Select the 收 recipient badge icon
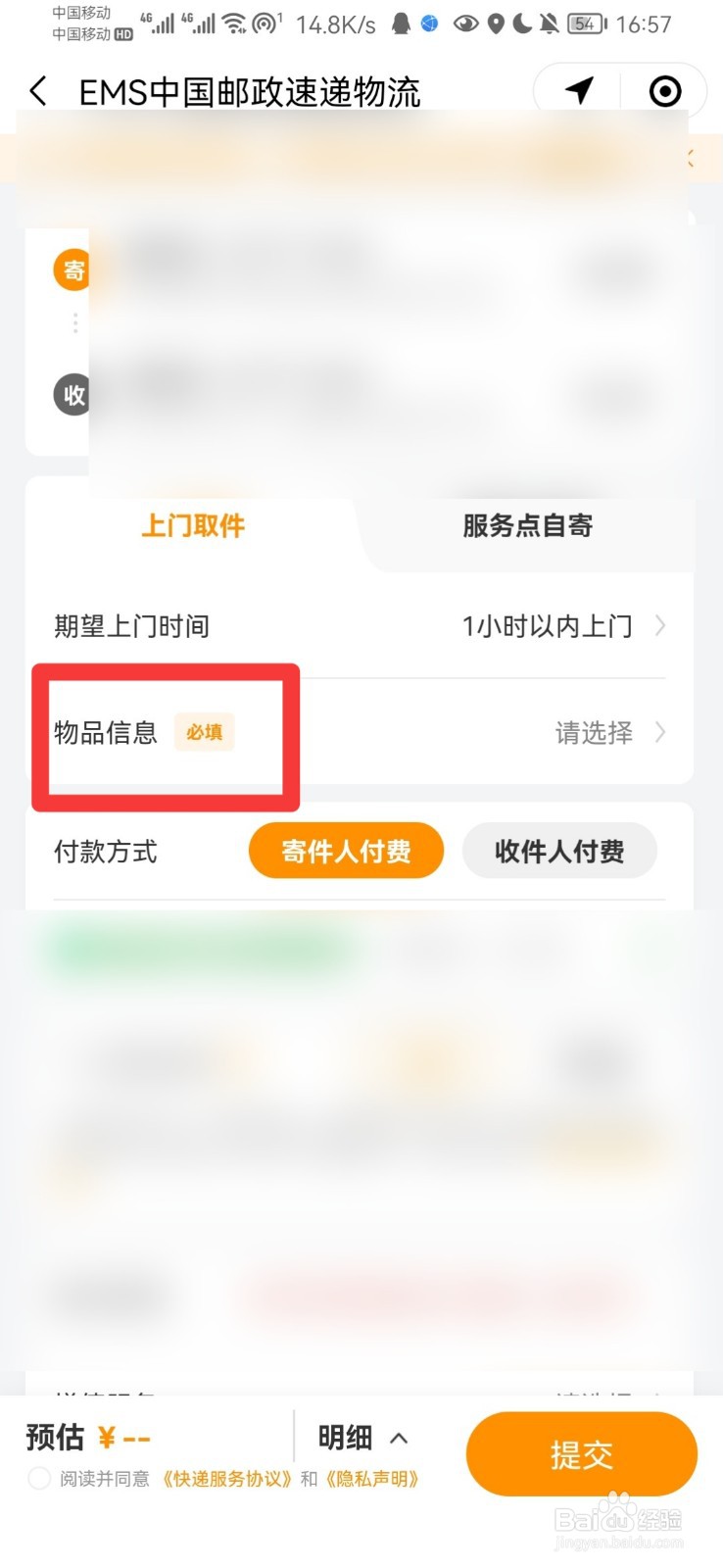The image size is (723, 1568). (71, 394)
